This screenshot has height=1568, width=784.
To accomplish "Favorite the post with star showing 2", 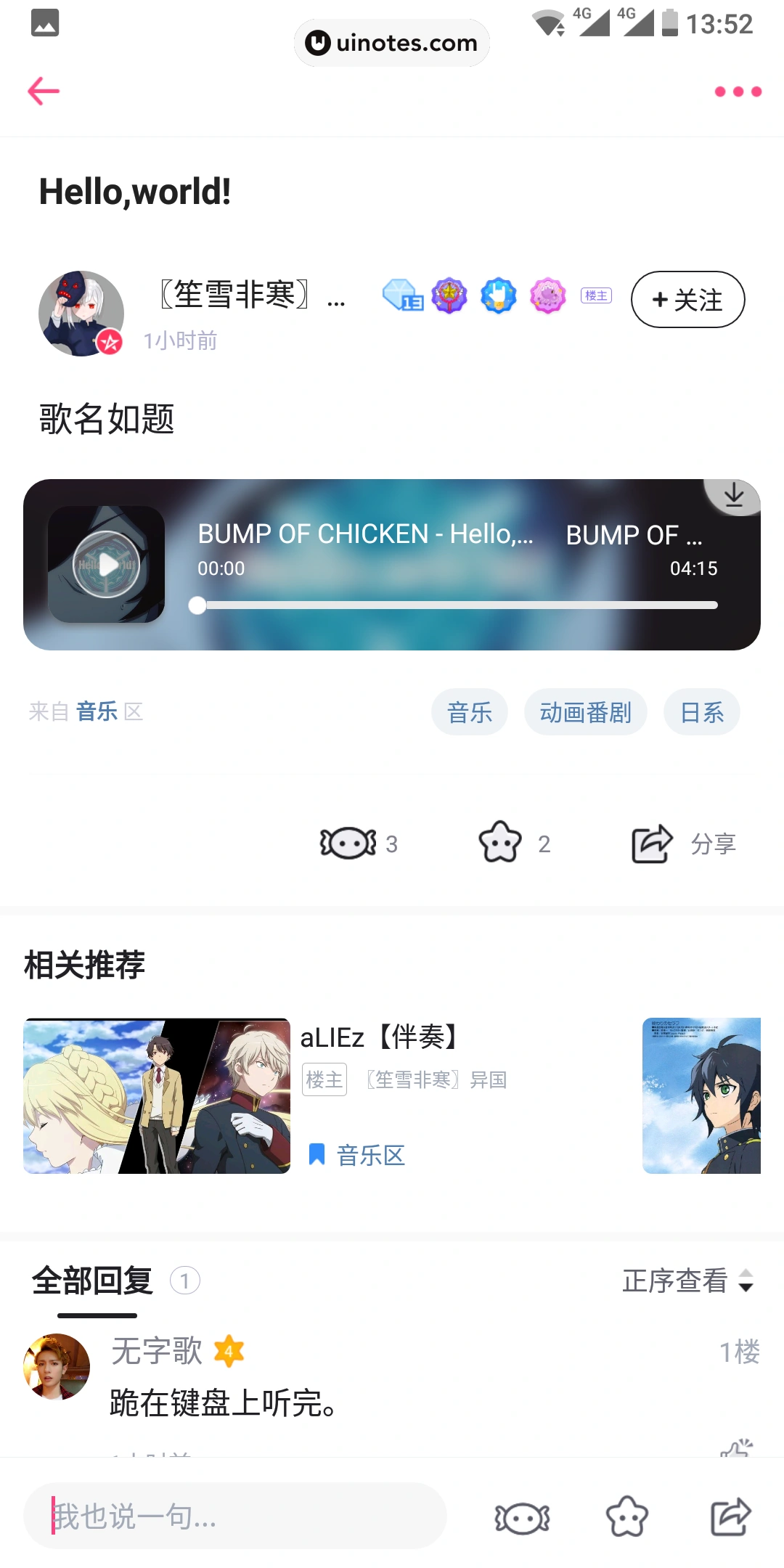I will click(500, 843).
